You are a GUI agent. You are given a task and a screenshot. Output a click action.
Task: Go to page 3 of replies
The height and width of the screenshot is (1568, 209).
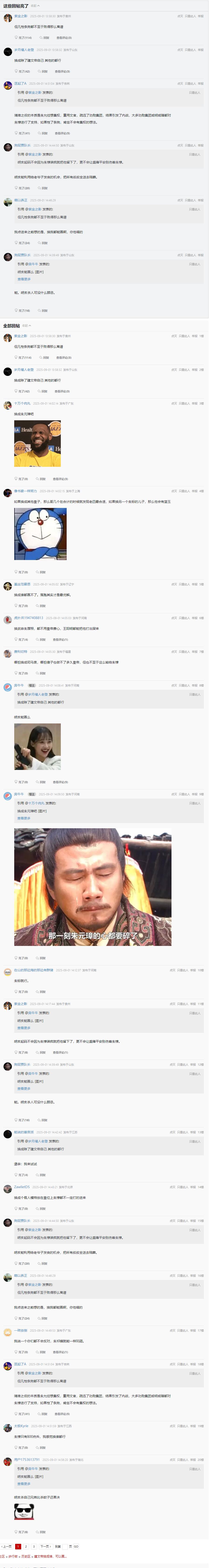(x=34, y=1546)
